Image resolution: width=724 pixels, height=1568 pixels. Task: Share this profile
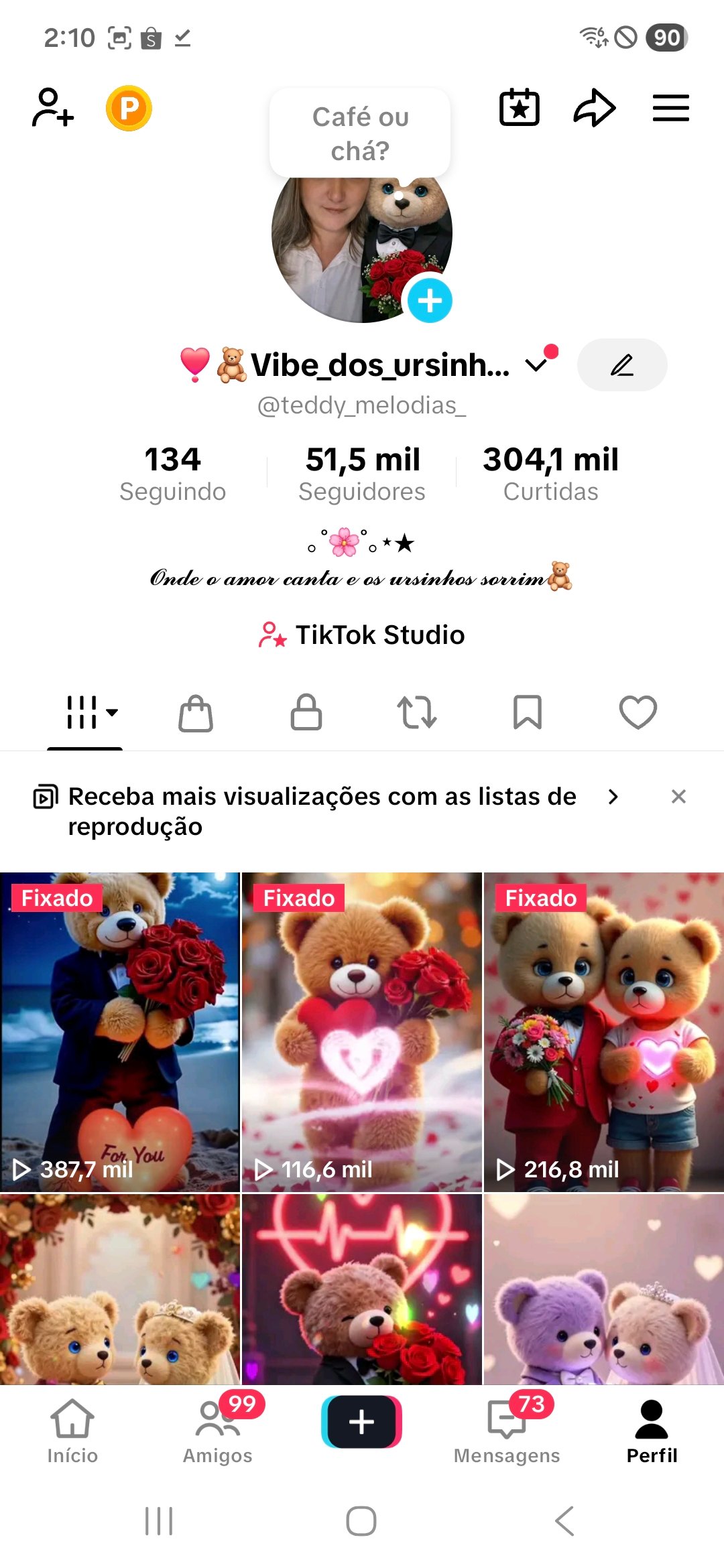594,108
